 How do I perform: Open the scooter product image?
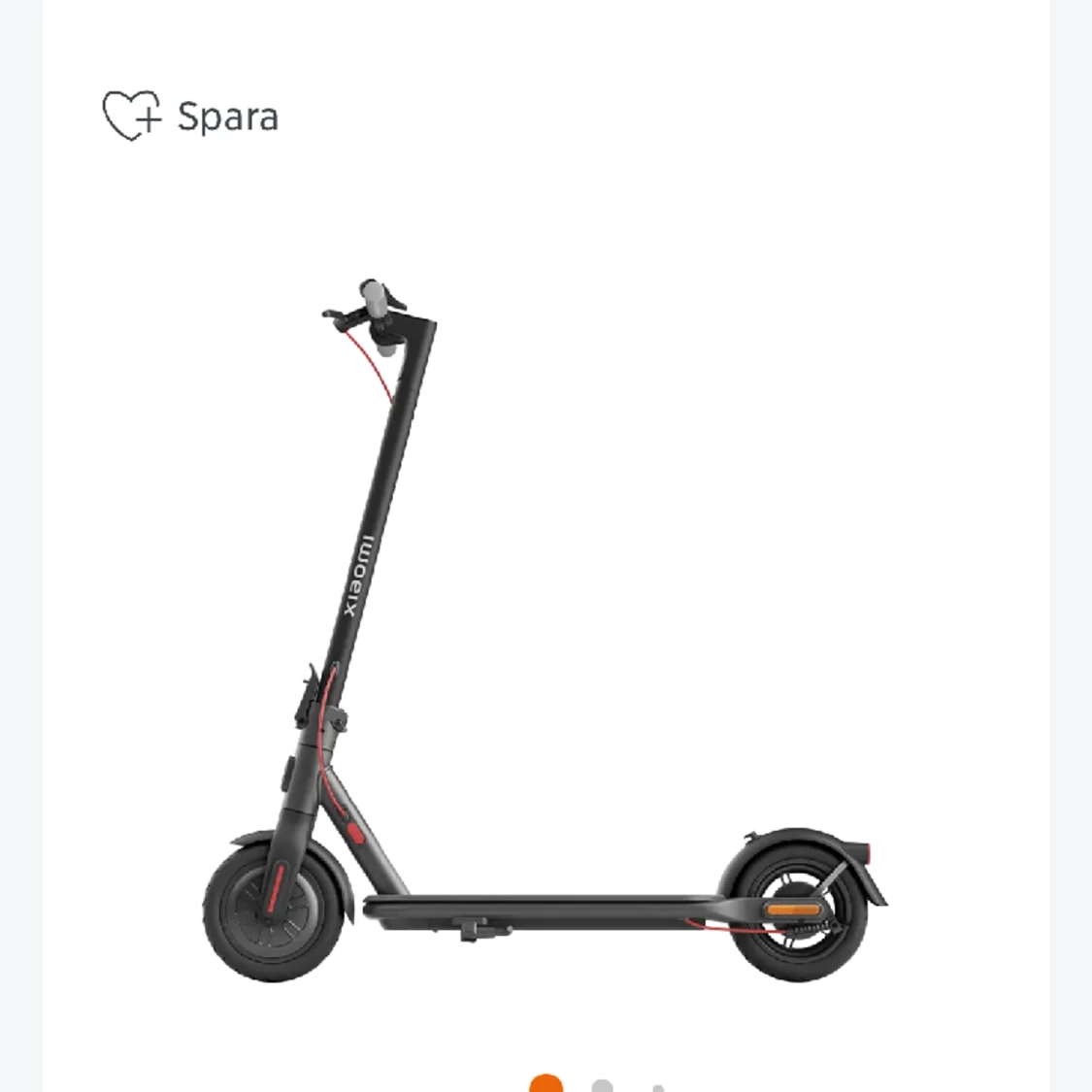click(544, 631)
